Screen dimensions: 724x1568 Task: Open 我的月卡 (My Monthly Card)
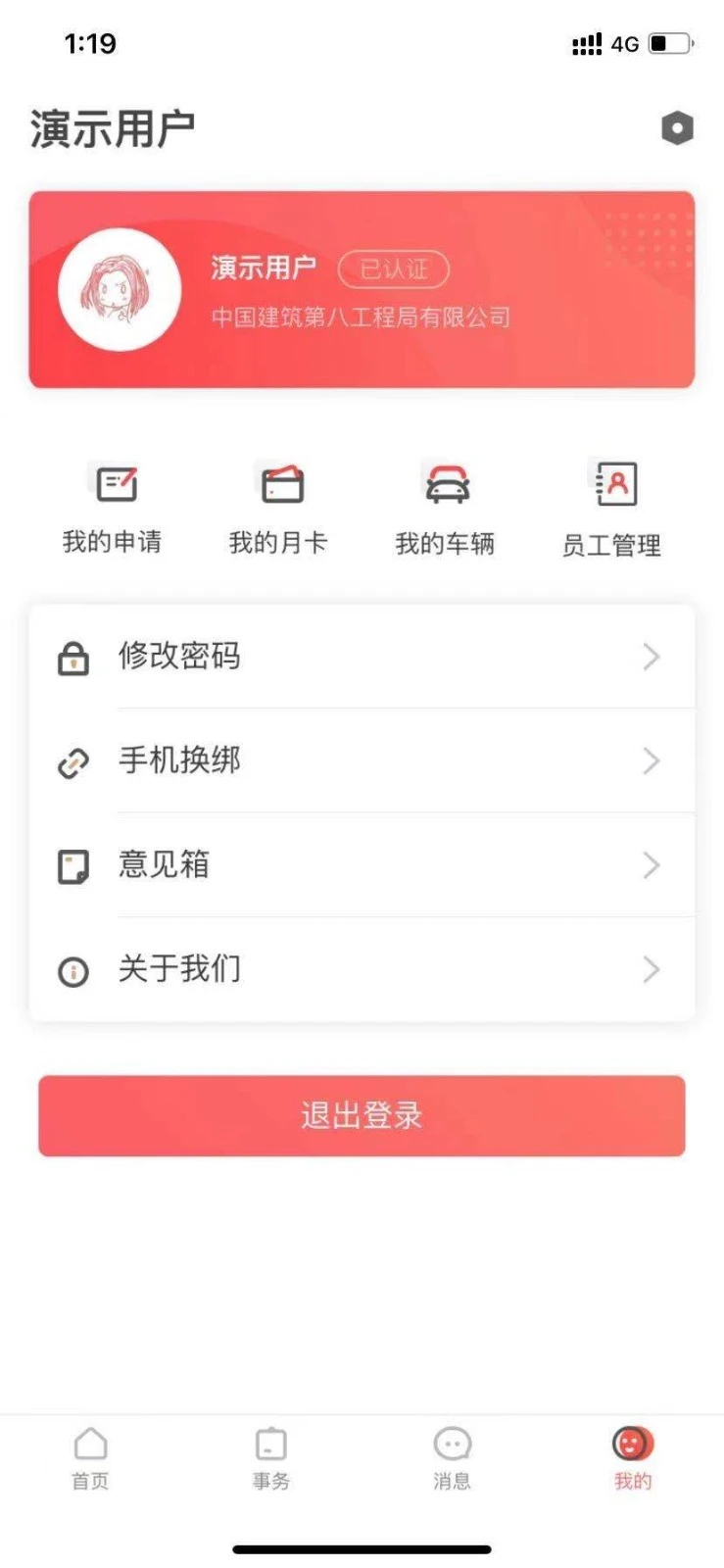click(x=279, y=505)
